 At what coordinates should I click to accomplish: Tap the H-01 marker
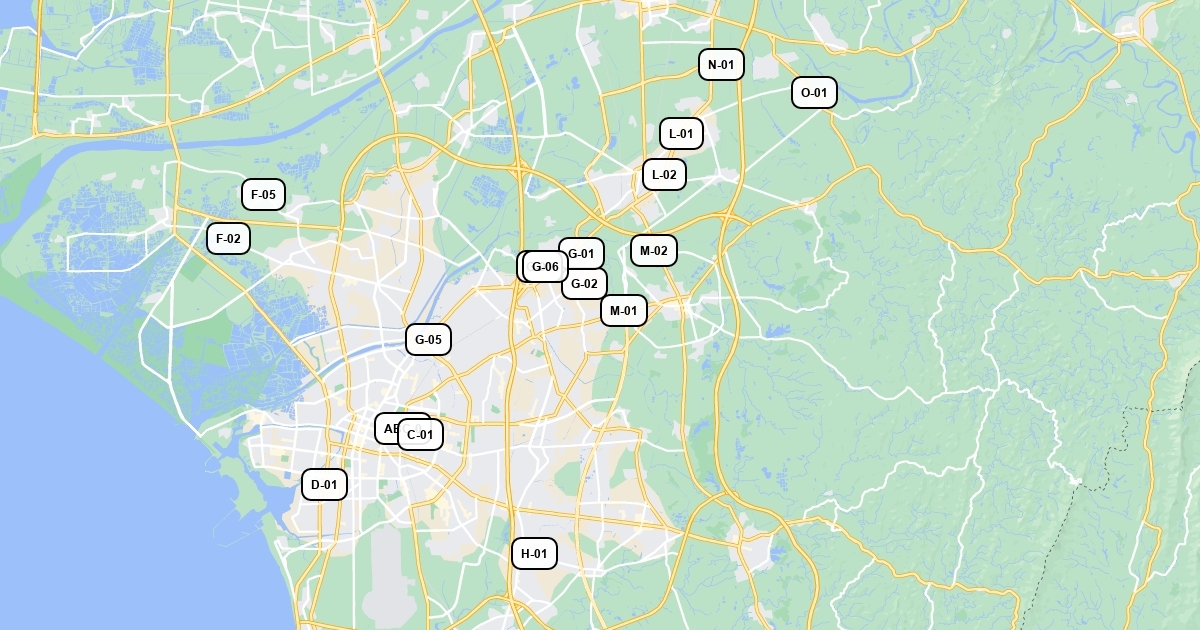tap(534, 554)
